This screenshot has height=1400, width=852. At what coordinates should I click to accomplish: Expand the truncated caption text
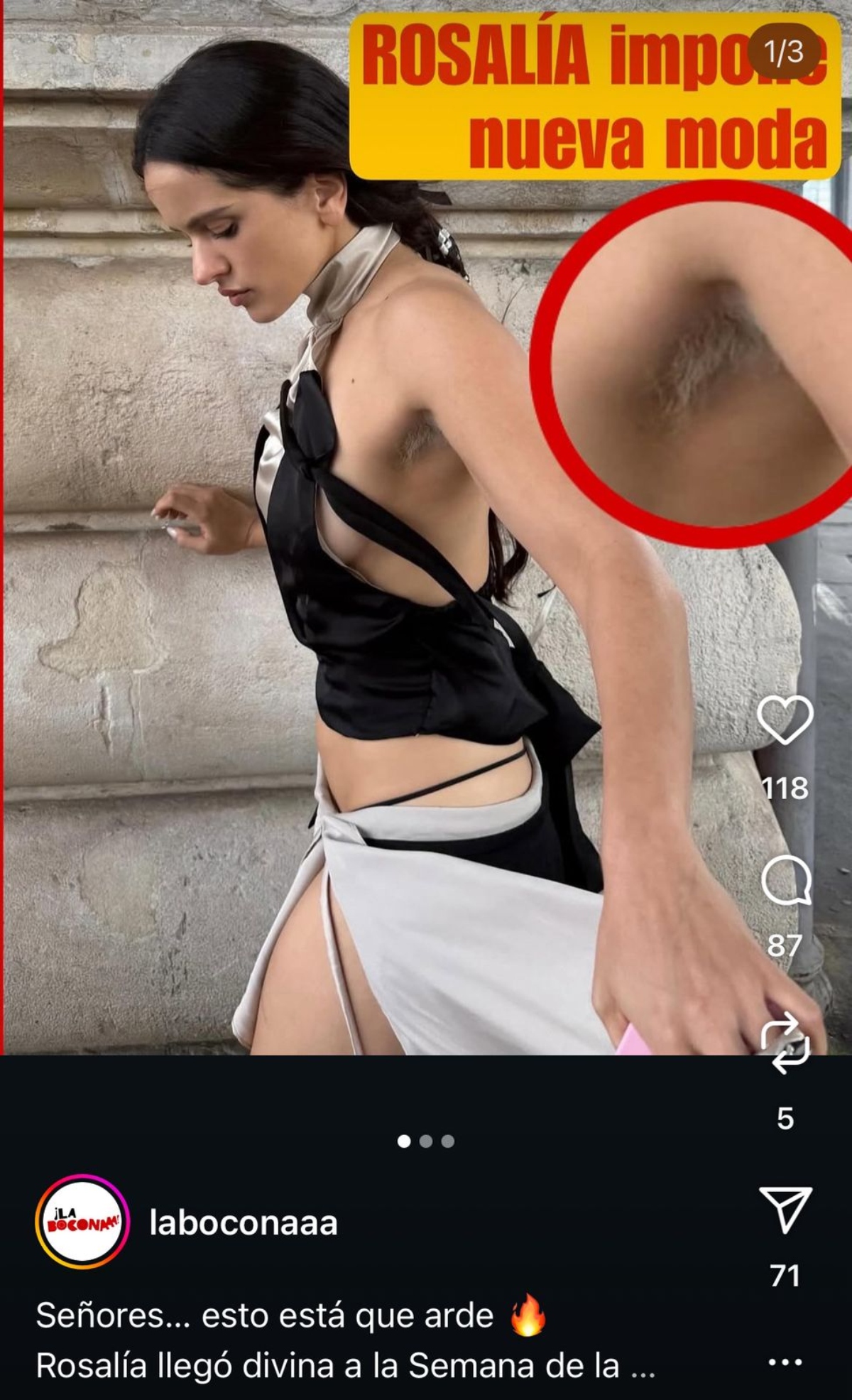click(x=642, y=1365)
